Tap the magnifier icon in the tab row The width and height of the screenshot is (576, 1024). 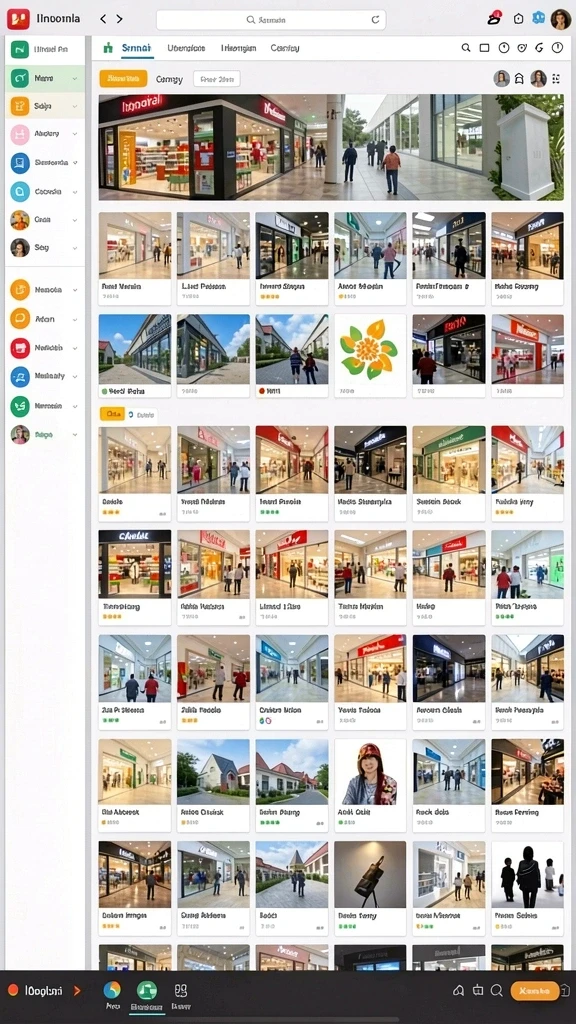(x=466, y=48)
